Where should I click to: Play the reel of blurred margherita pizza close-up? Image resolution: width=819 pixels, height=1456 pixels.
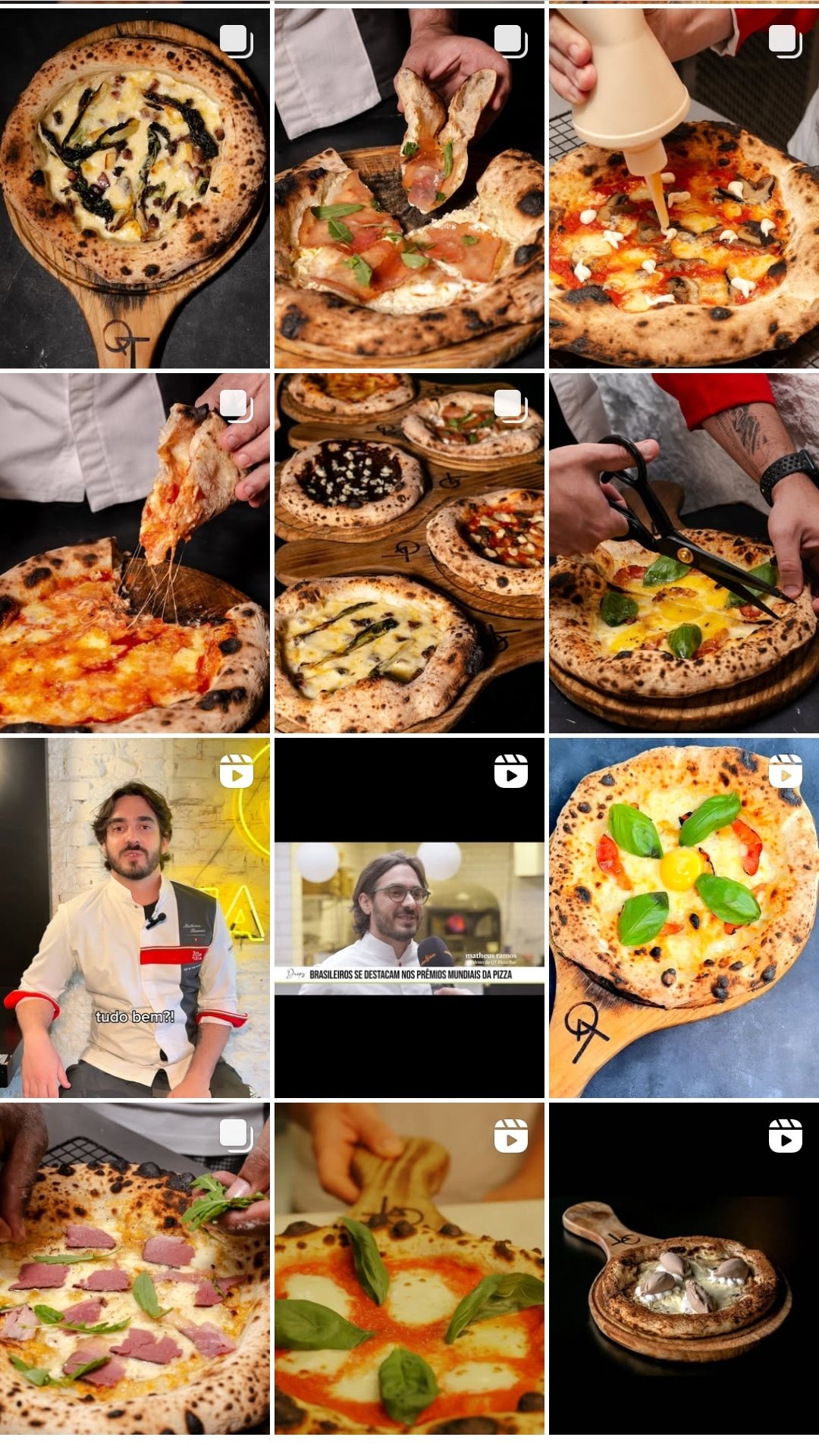pos(409,1269)
